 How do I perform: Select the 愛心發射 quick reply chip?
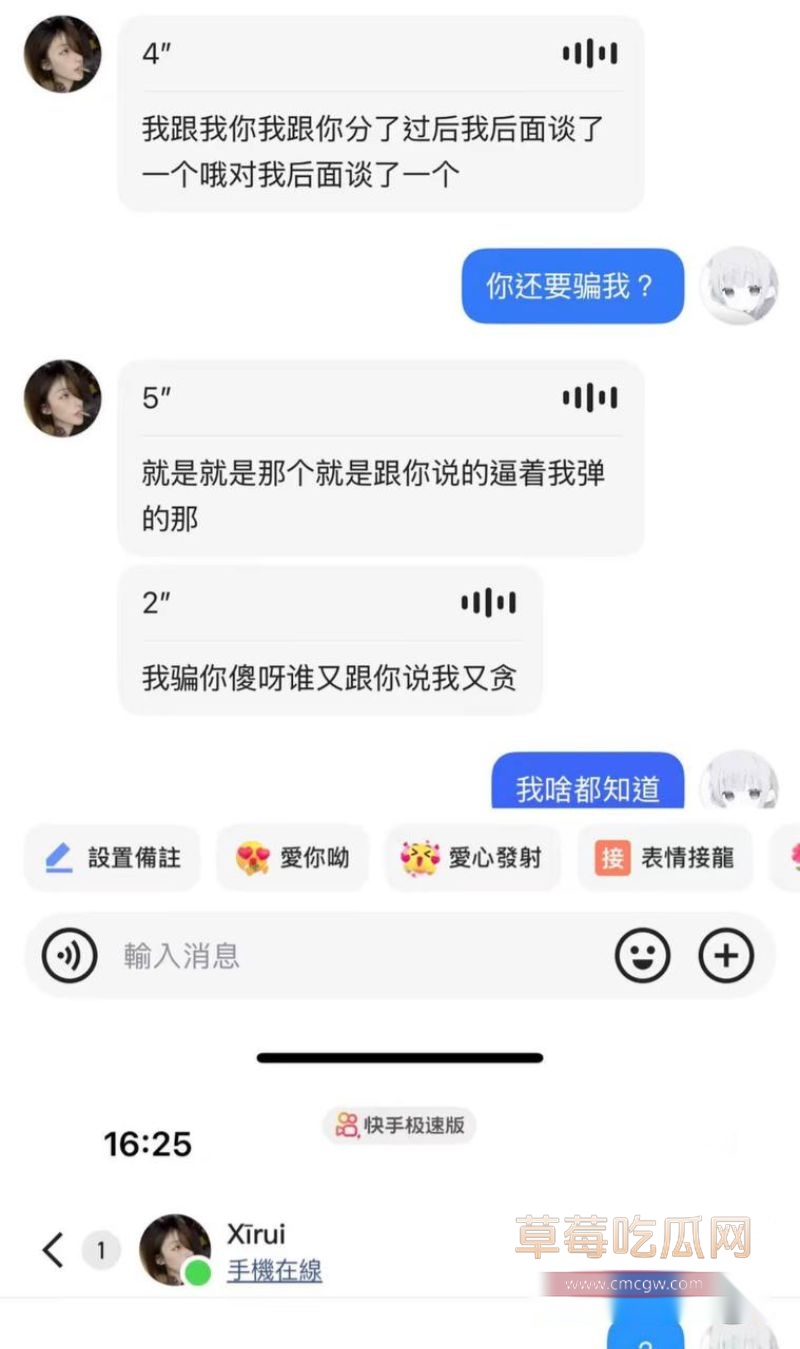coord(472,856)
